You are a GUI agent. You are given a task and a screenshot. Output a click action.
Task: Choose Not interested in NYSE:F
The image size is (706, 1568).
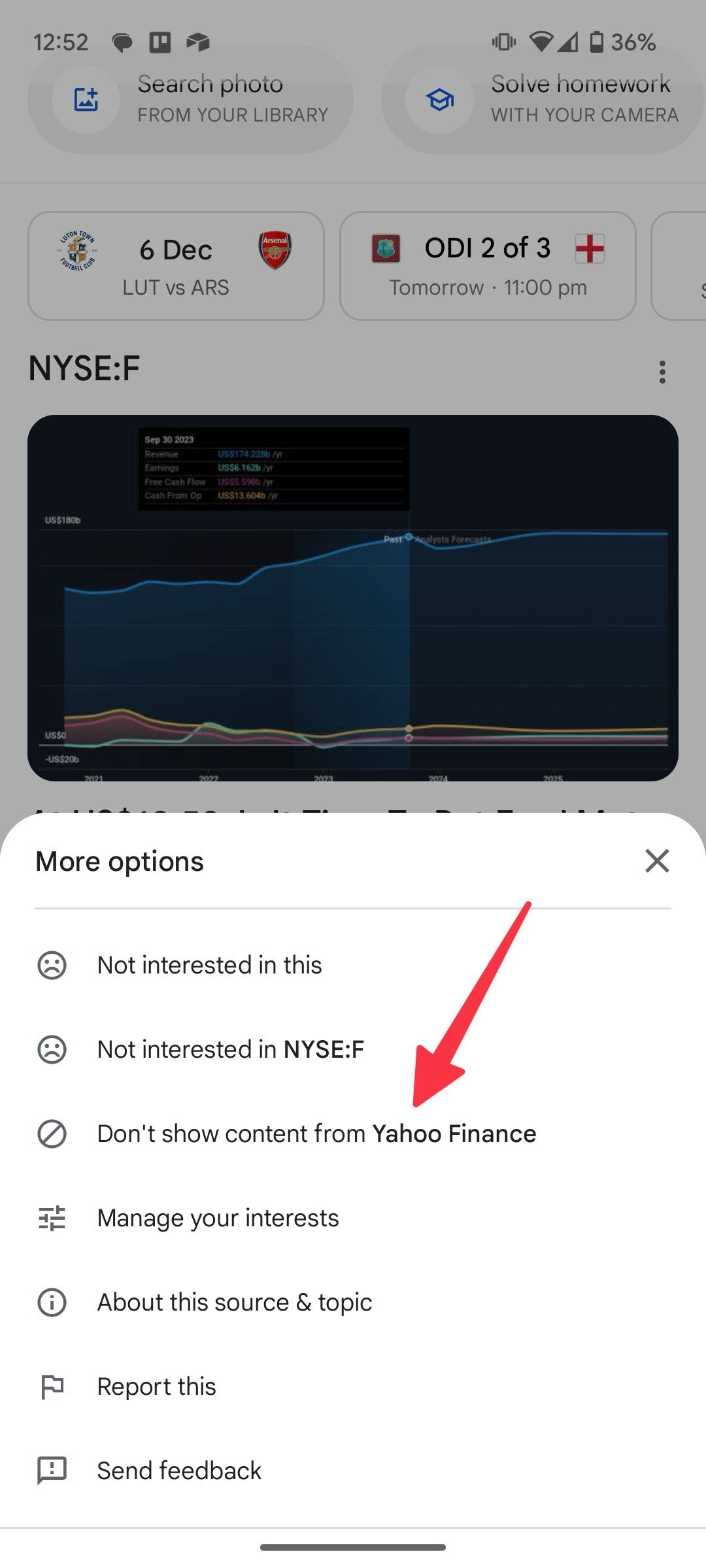[x=230, y=1049]
